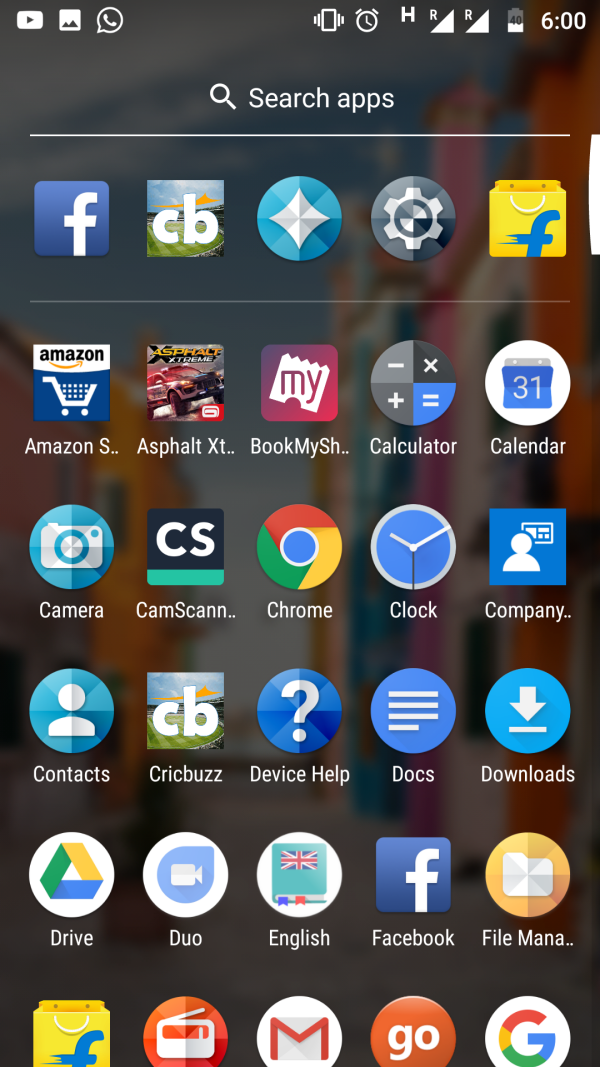Image resolution: width=600 pixels, height=1067 pixels.
Task: Open Company app
Action: (527, 548)
